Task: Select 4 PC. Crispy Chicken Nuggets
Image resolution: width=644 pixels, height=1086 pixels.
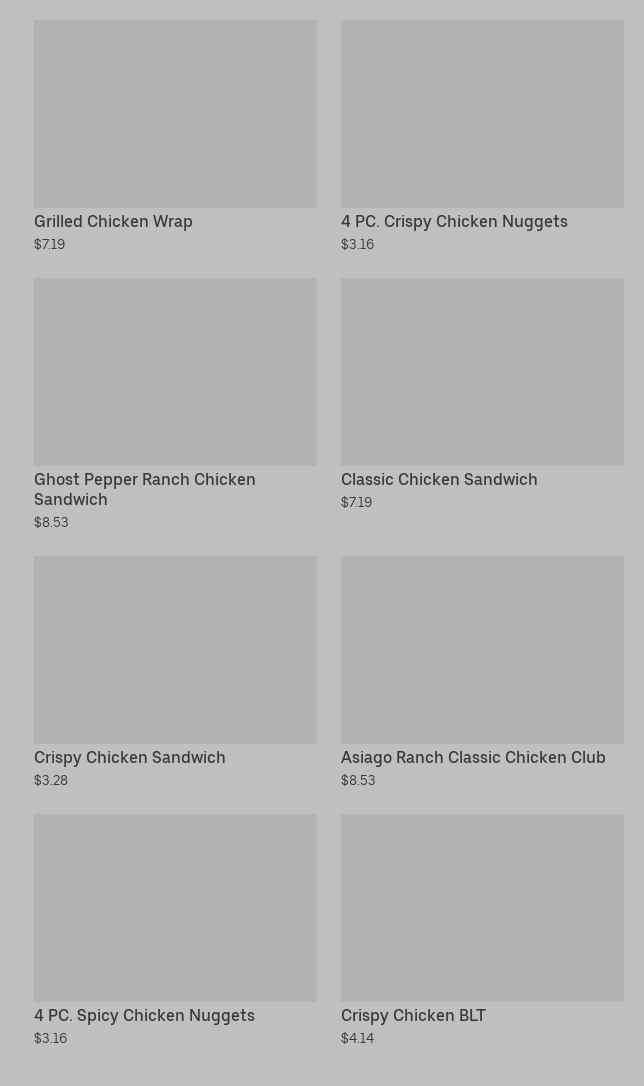Action: [x=482, y=136]
